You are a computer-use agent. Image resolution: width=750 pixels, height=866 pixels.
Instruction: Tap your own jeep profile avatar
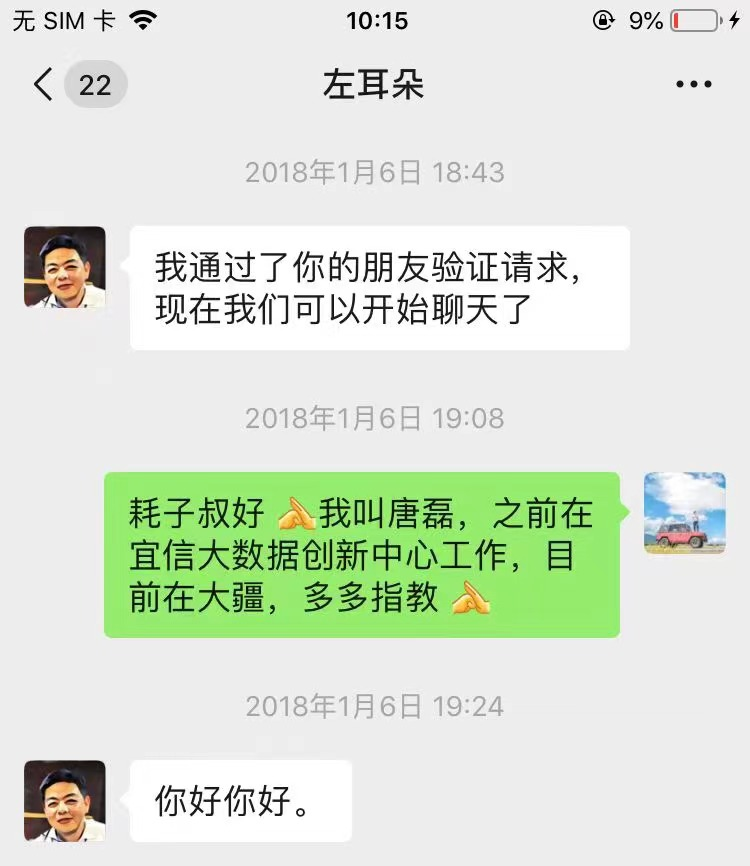tap(683, 514)
